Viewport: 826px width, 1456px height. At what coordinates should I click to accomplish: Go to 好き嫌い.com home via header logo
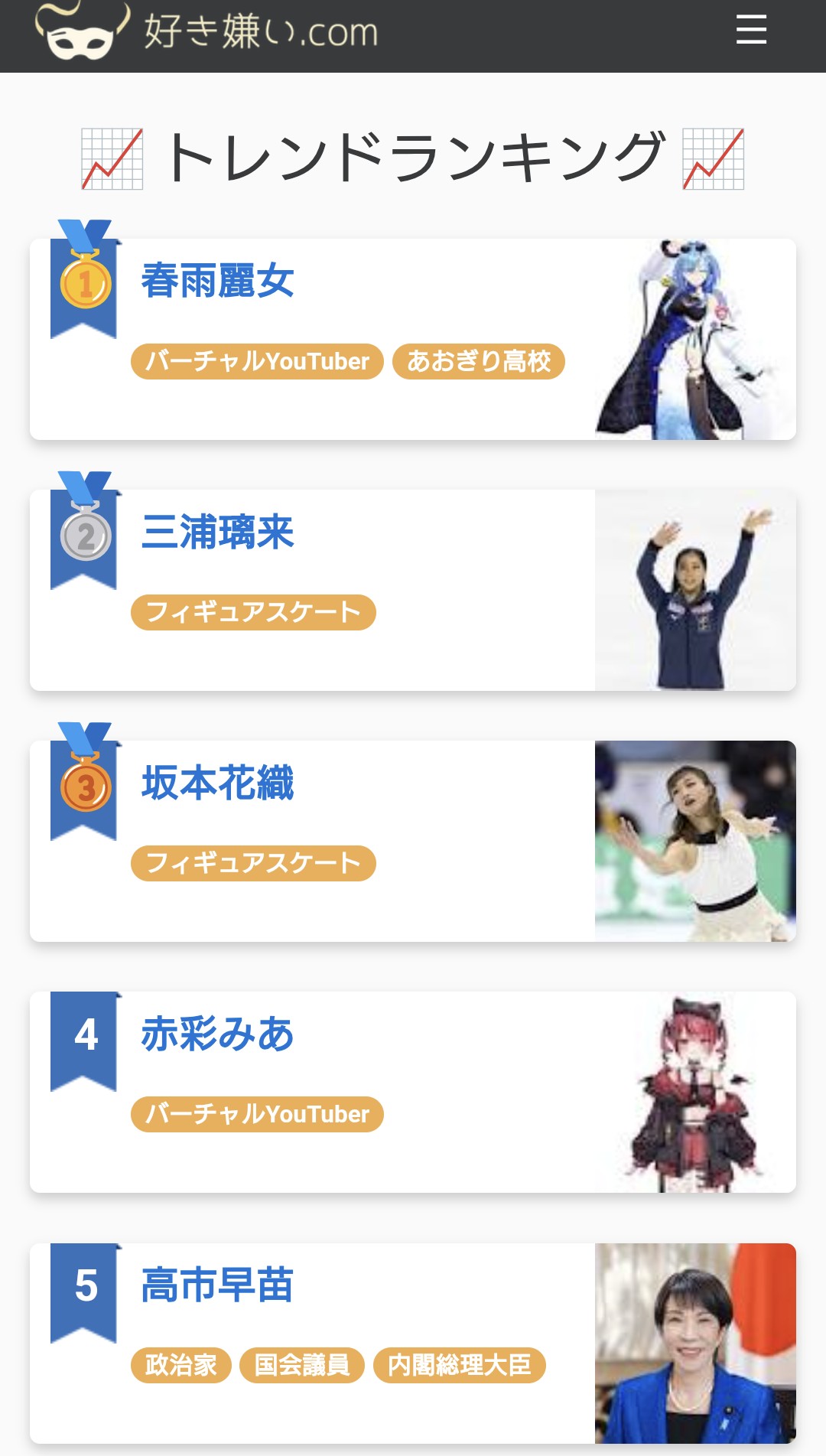pyautogui.click(x=206, y=32)
